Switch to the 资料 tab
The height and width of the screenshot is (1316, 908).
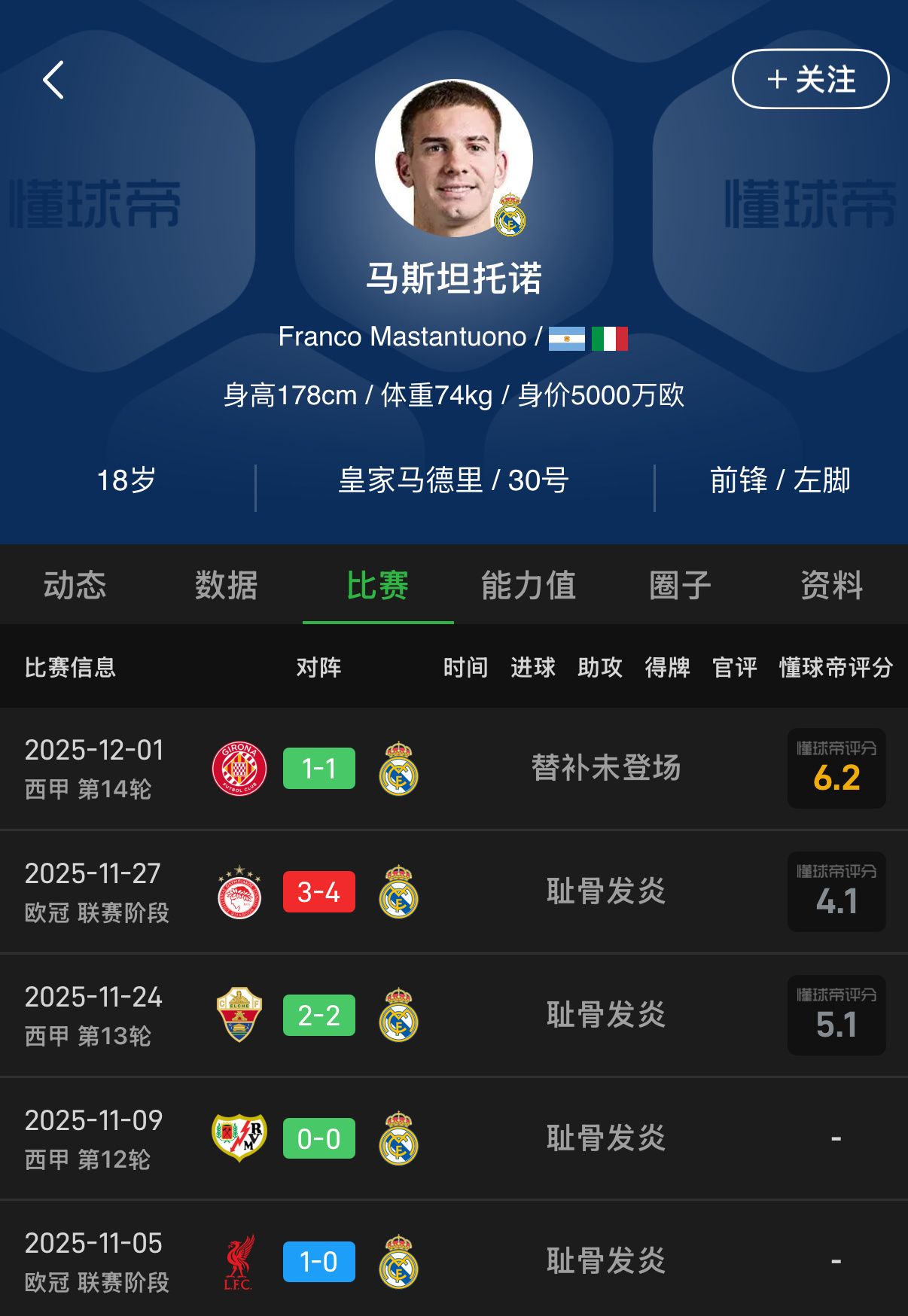click(831, 586)
